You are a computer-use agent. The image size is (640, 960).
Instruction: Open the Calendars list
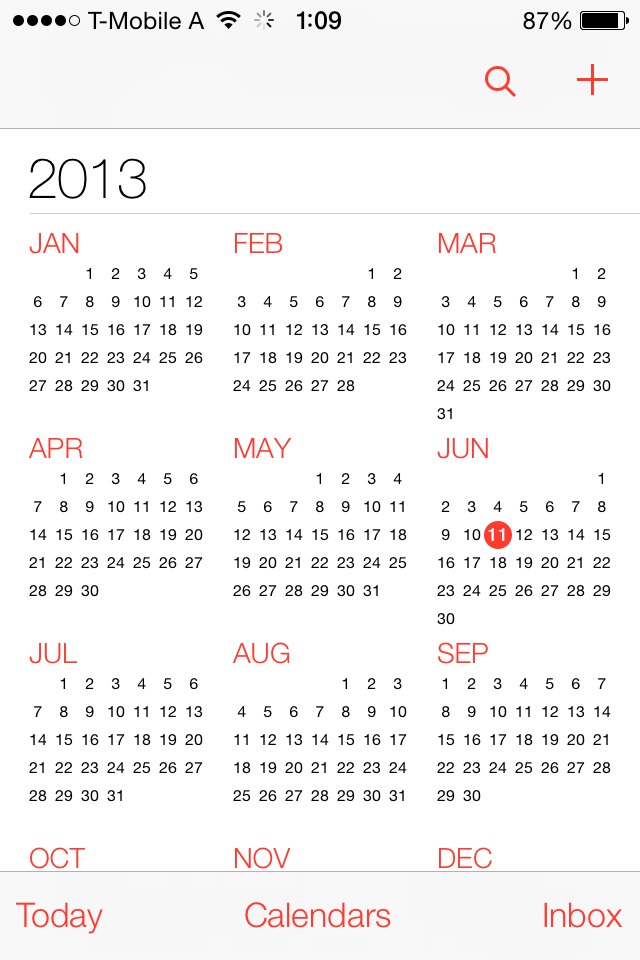317,916
